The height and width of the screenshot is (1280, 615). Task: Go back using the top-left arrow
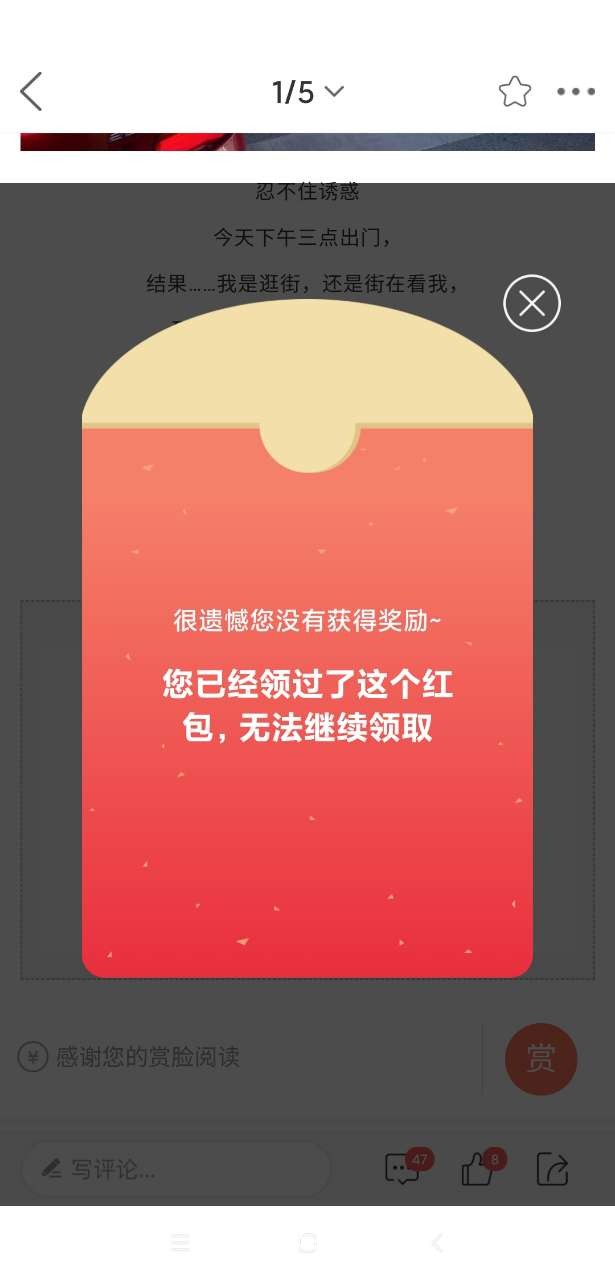(31, 92)
